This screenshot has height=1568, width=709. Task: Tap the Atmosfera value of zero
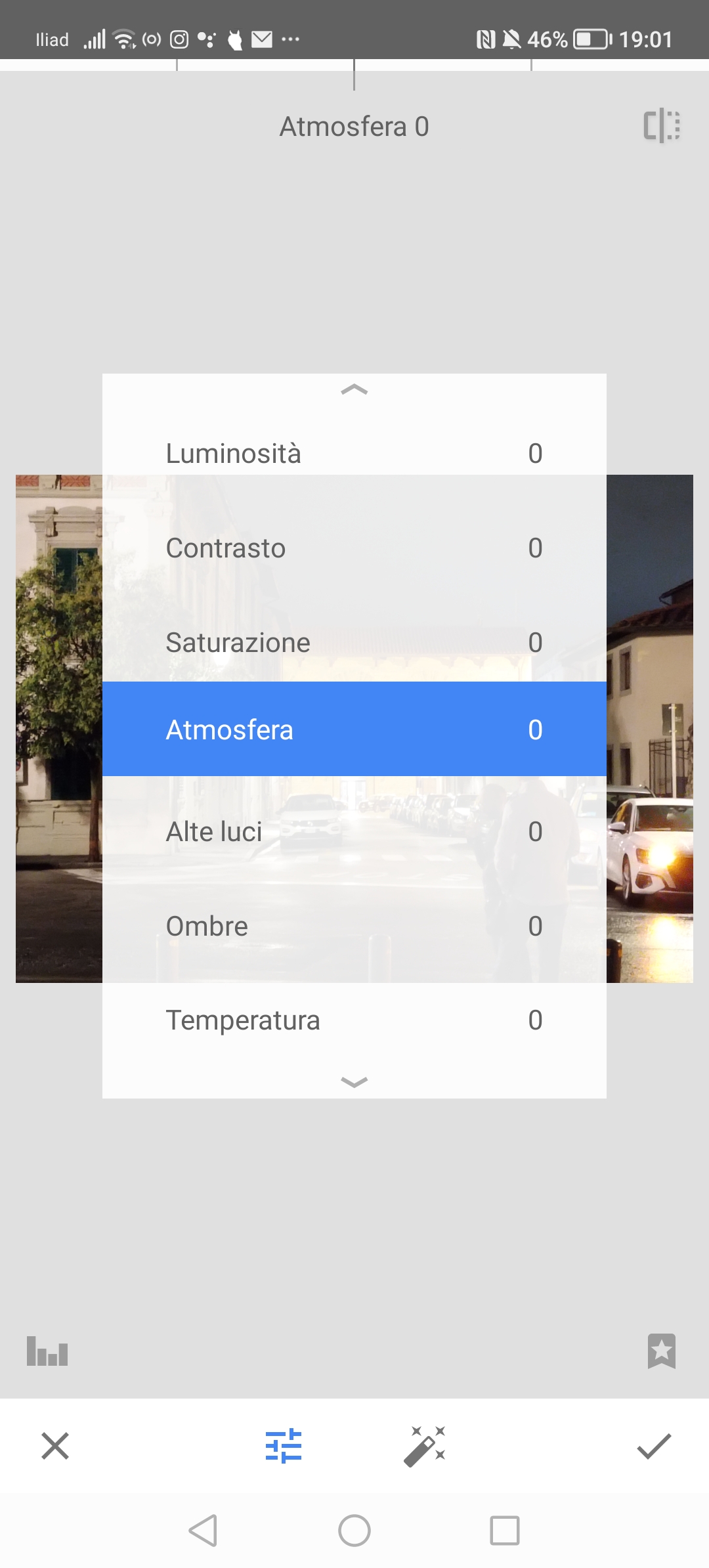(535, 729)
